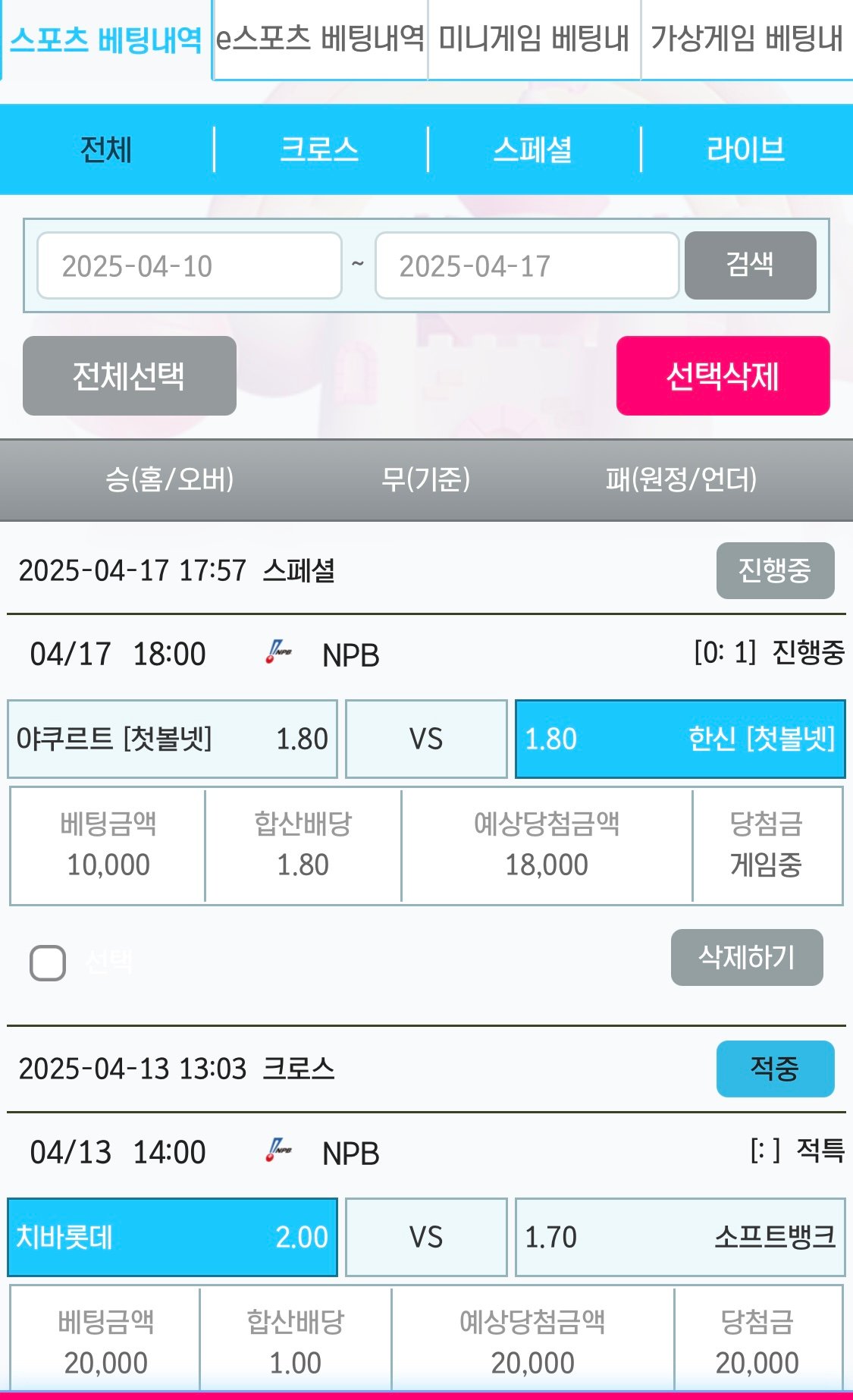Tap 삭제하기 on the 04-17 bet
This screenshot has width=853, height=1400.
pos(746,957)
